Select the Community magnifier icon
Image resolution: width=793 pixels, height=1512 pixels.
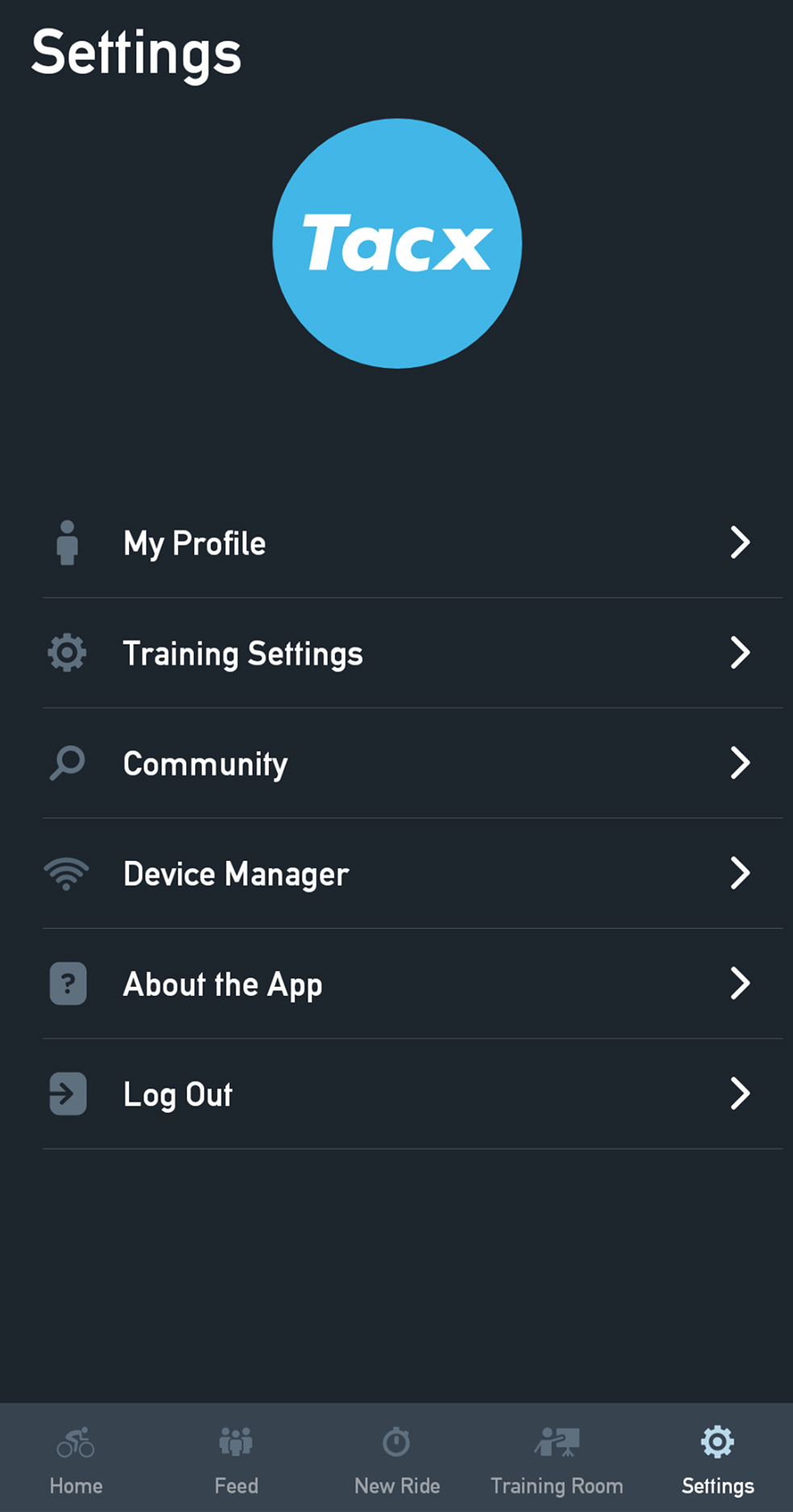tap(67, 762)
